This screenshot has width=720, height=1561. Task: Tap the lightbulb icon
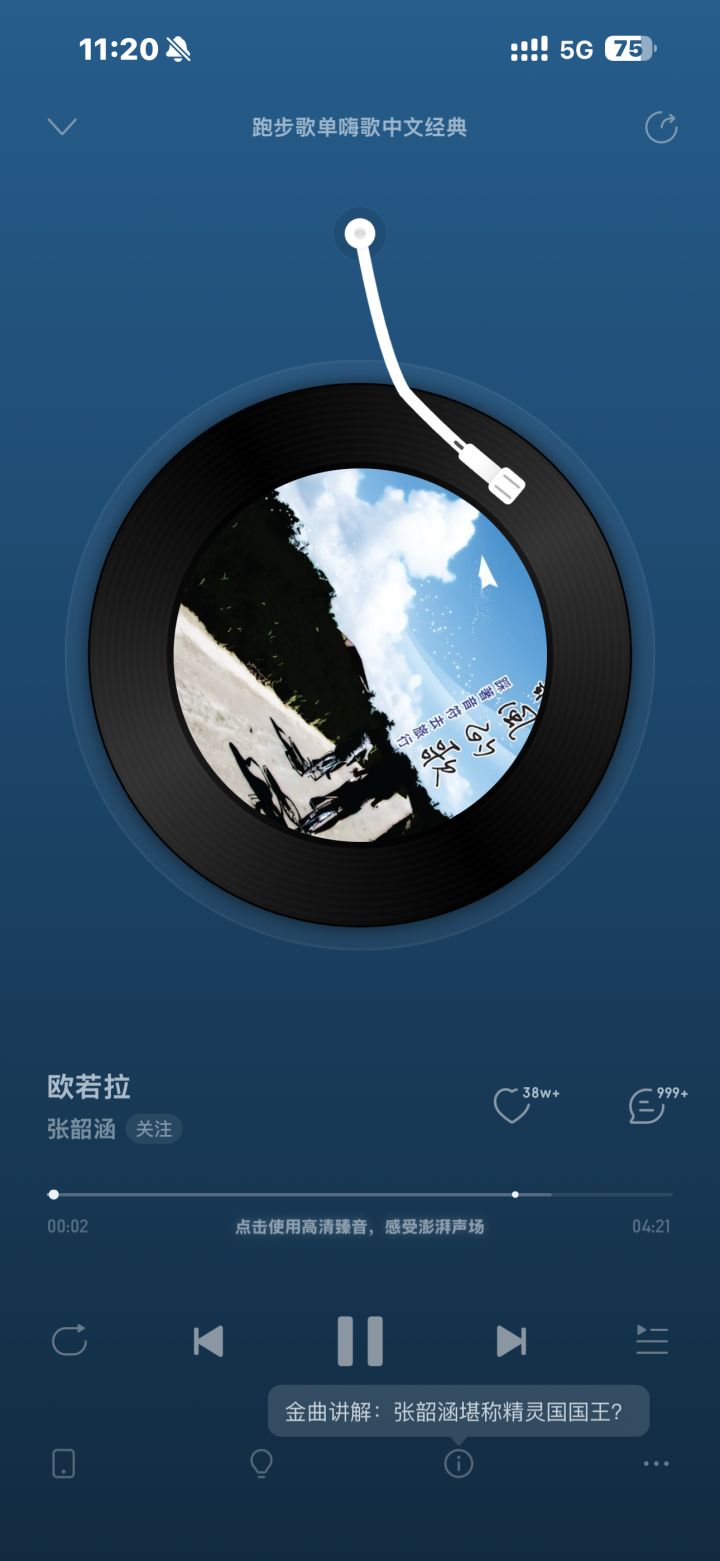(x=261, y=1463)
